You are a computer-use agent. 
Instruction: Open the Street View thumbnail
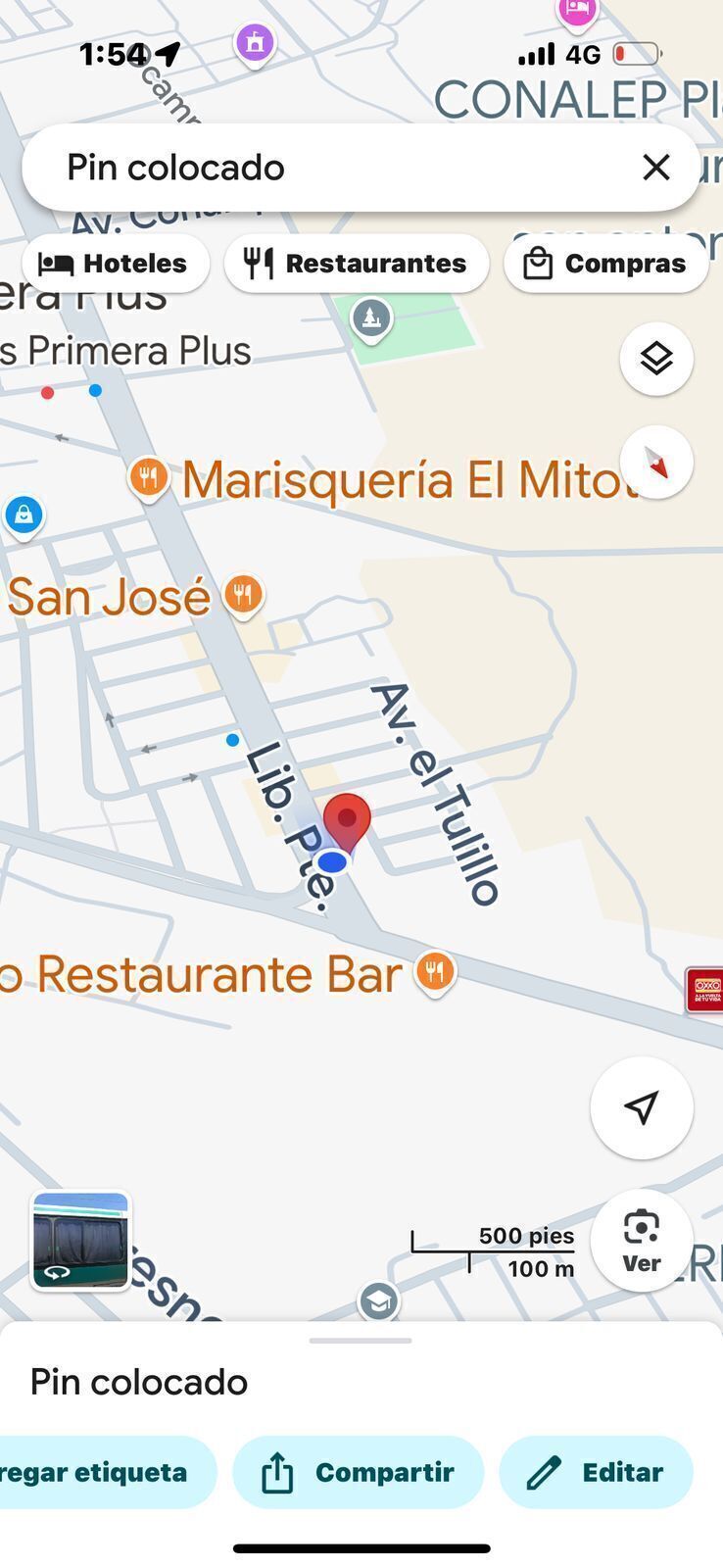(80, 1240)
